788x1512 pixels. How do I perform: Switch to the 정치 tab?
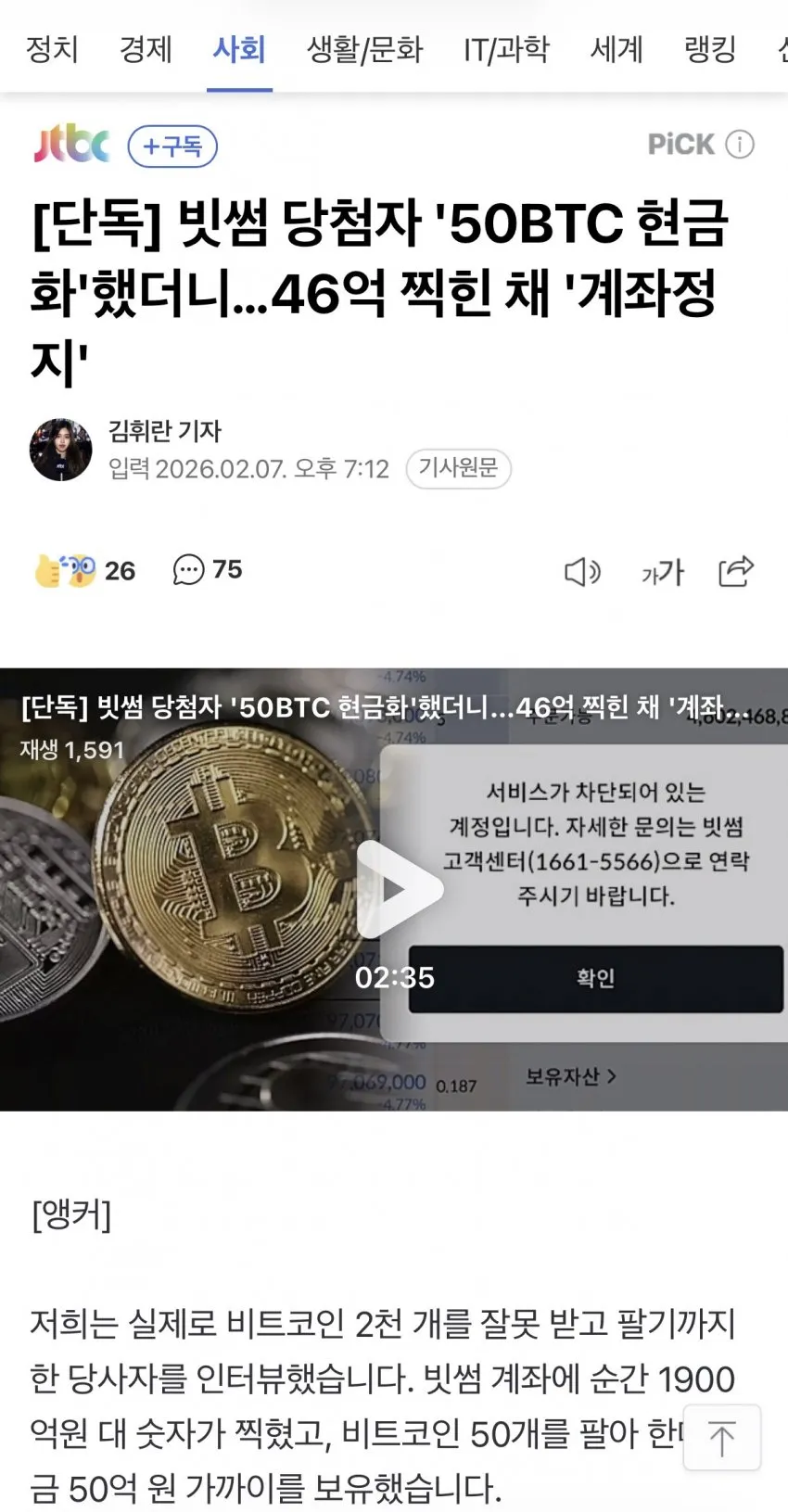(52, 48)
